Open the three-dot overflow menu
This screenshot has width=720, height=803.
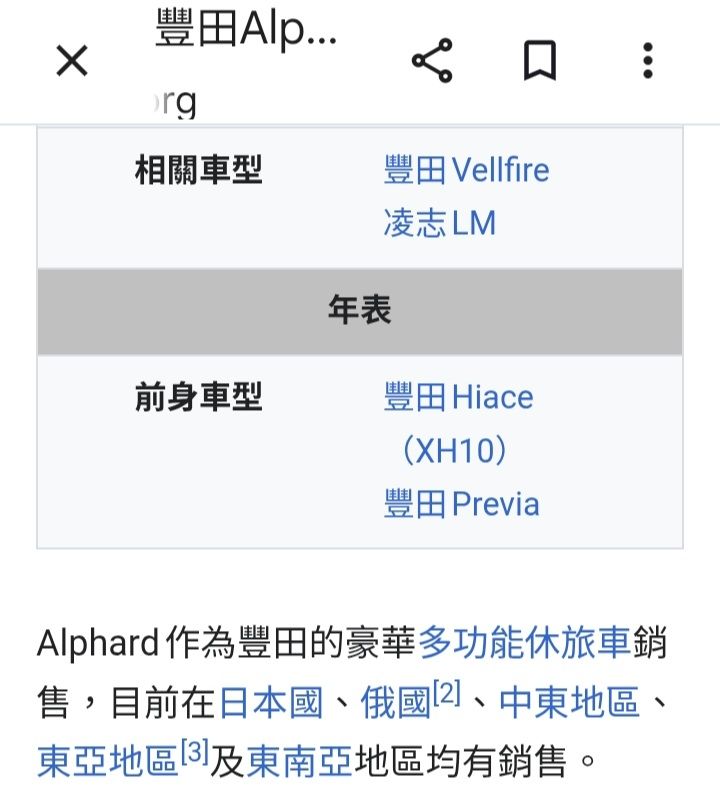click(x=648, y=62)
